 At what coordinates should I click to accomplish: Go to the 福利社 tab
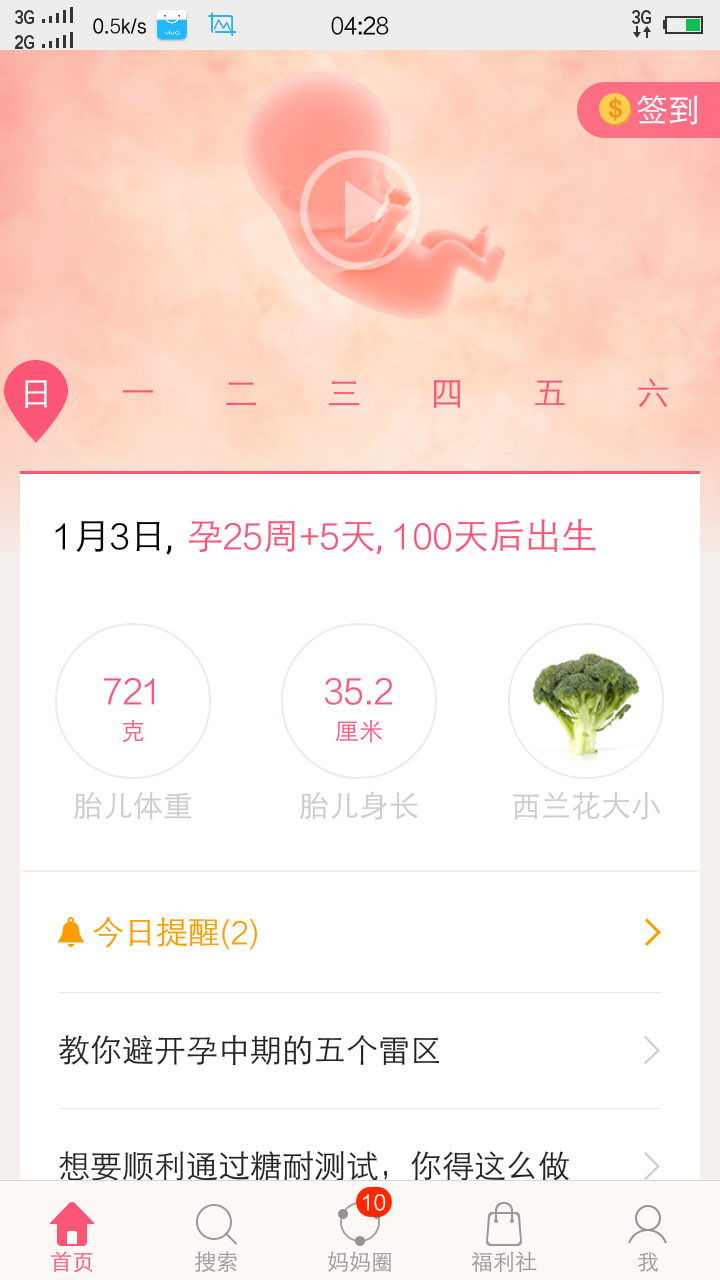[x=504, y=1238]
